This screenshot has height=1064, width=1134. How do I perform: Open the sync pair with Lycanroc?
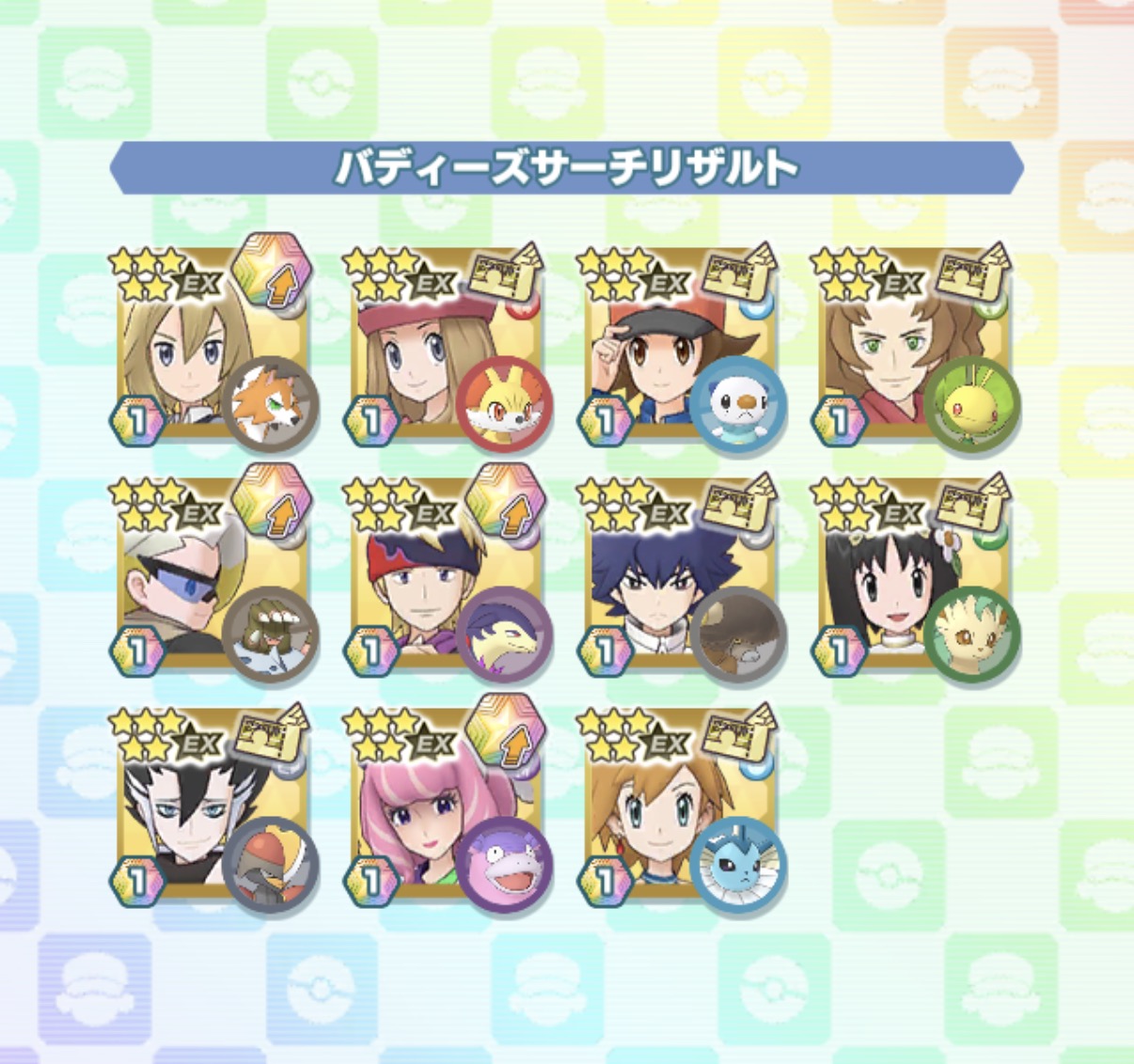[x=213, y=345]
